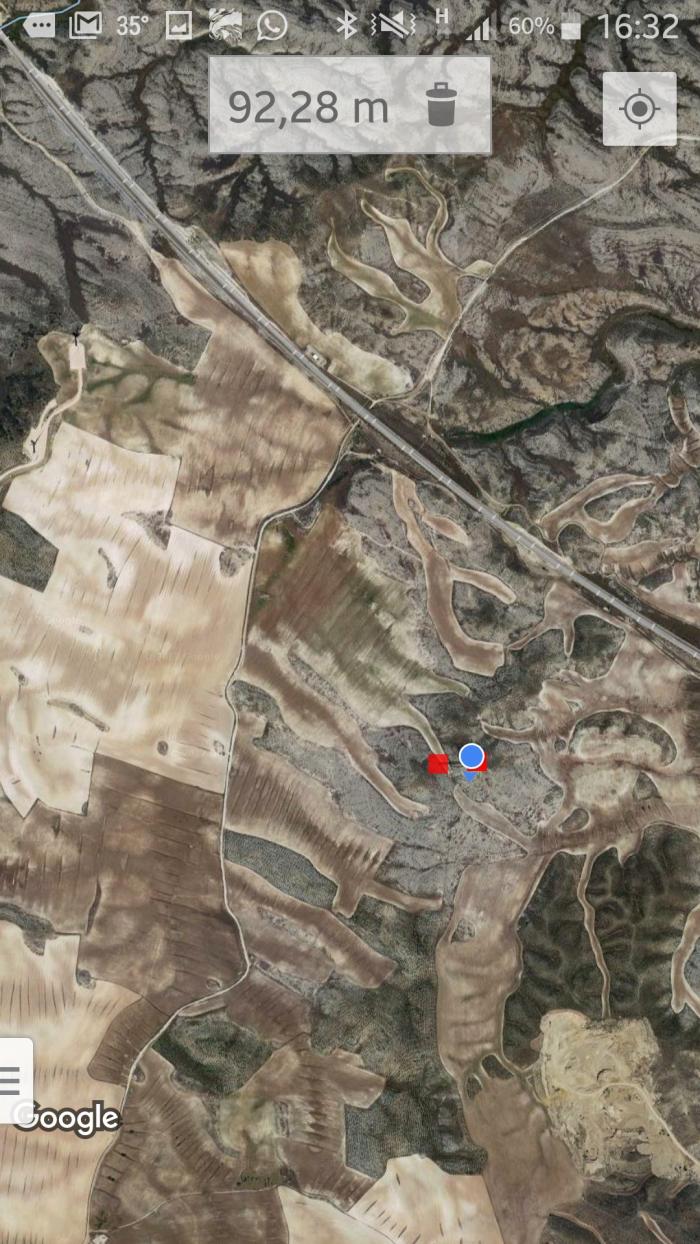The image size is (700, 1244).
Task: Open the side menu drawer handle
Action: (x=13, y=1080)
